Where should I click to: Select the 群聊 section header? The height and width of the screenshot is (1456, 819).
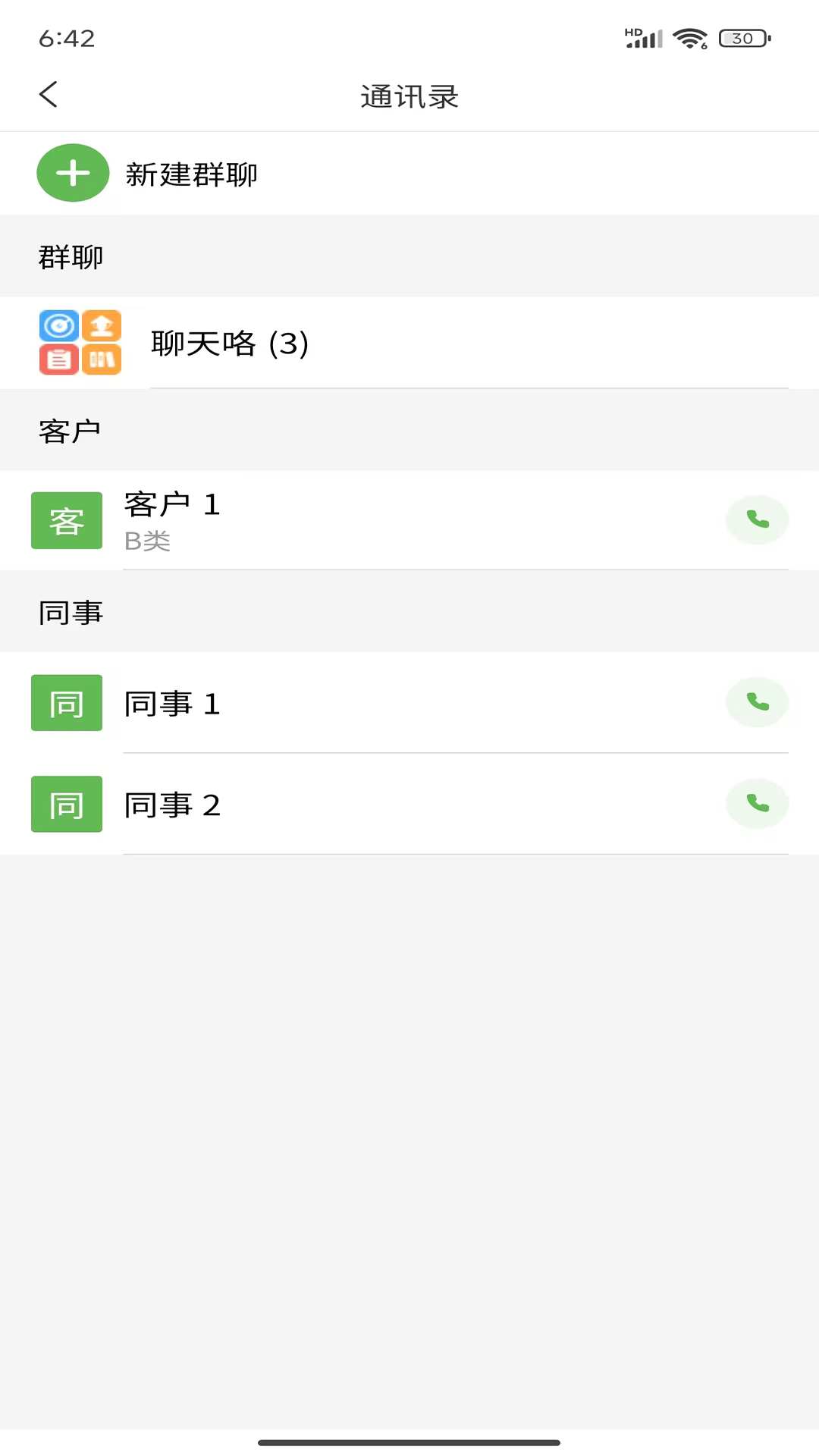coord(71,257)
